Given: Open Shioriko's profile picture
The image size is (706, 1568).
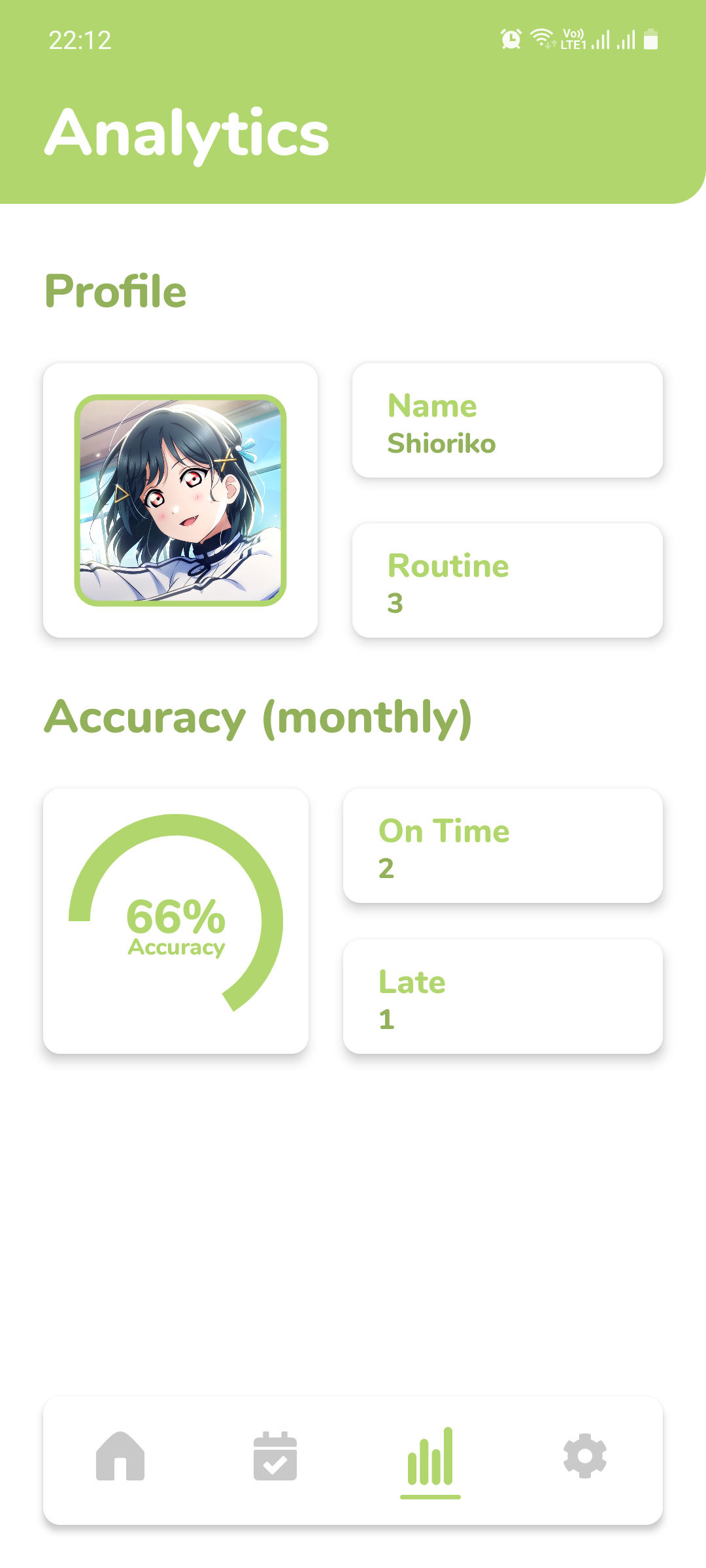Looking at the screenshot, I should (x=181, y=500).
